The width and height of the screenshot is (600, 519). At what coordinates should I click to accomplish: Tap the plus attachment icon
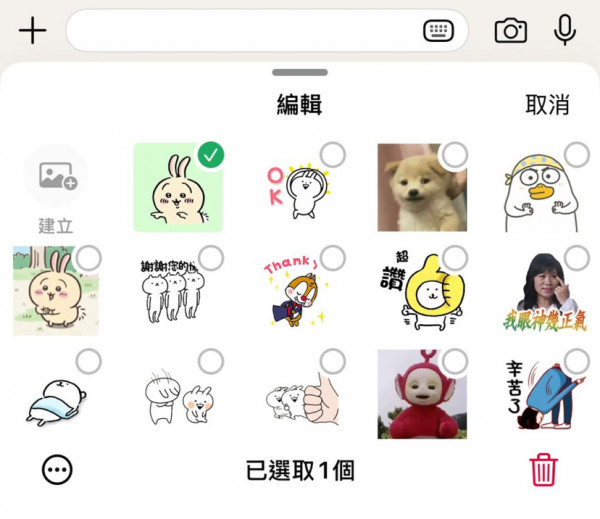point(33,31)
